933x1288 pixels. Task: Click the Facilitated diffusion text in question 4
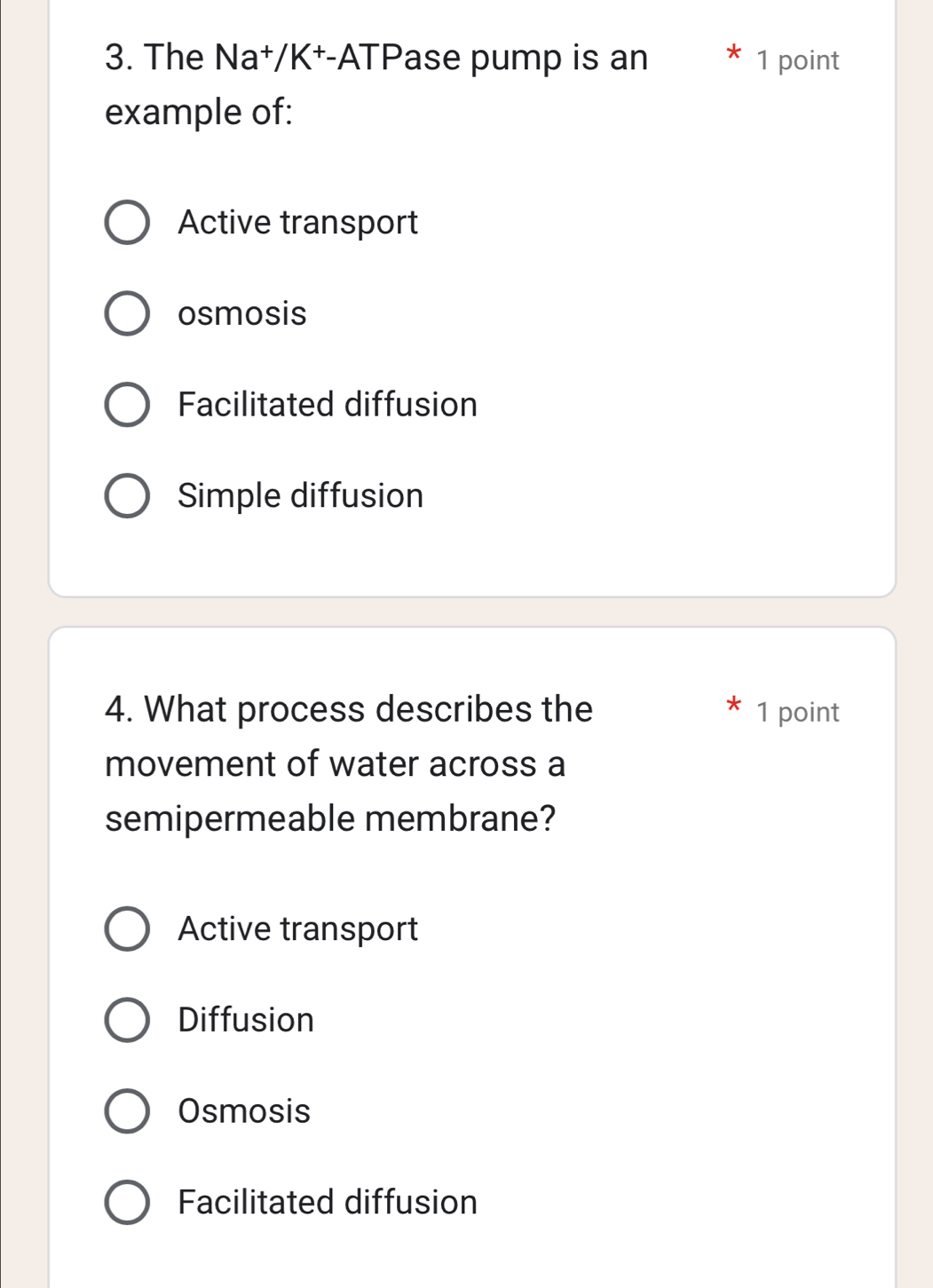pyautogui.click(x=326, y=1203)
